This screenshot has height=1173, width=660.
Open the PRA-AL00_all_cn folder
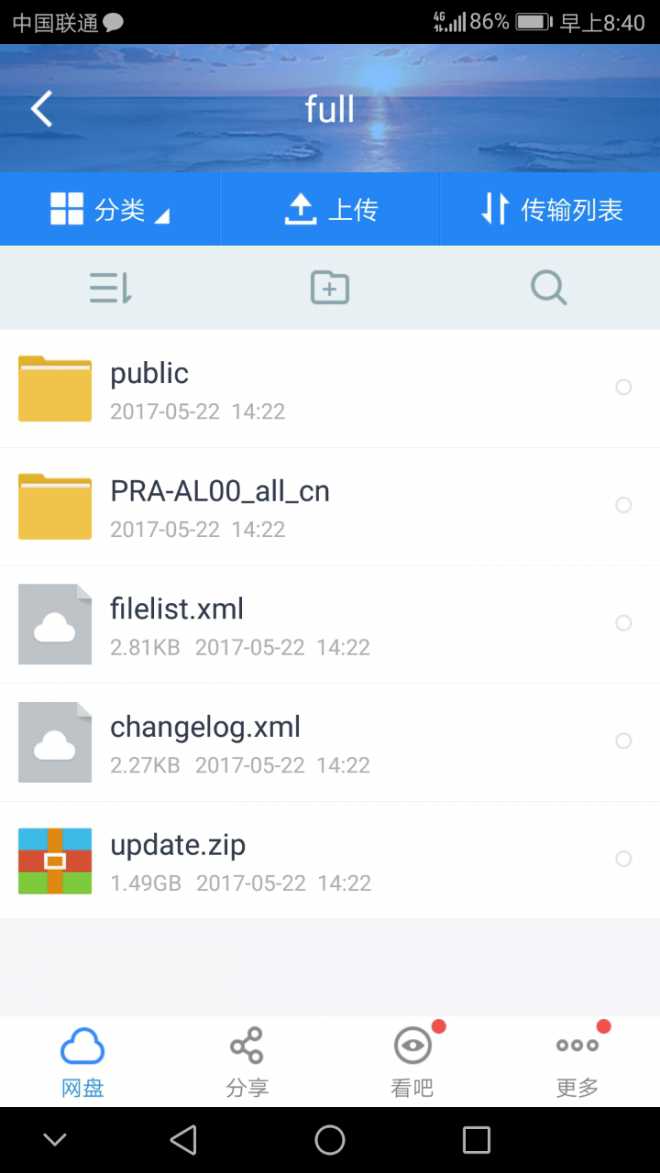[300, 506]
